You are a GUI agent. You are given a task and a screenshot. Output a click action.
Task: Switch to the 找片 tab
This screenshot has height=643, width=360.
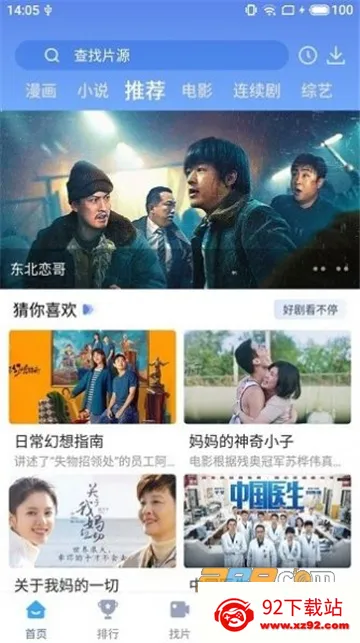[180, 619]
